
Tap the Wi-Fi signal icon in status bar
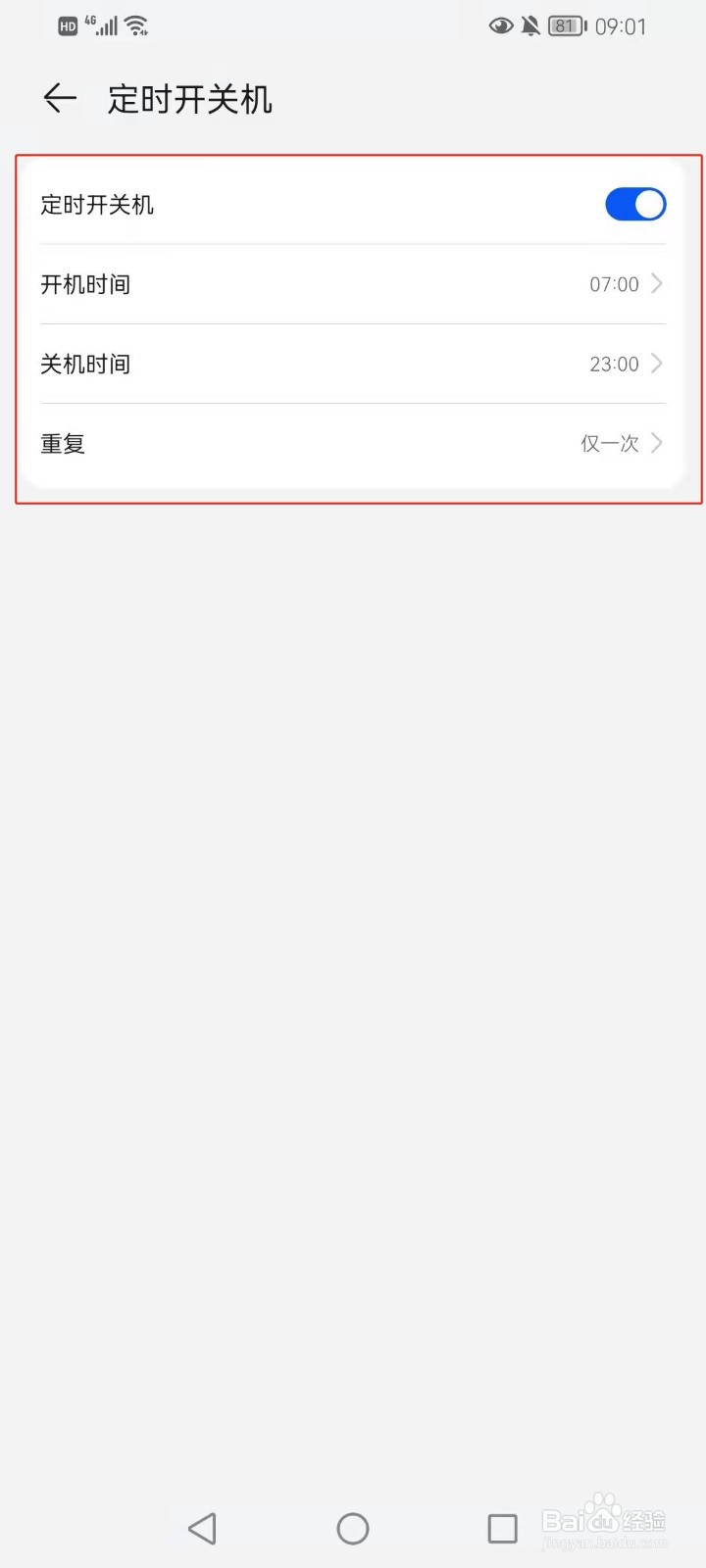coord(139,25)
